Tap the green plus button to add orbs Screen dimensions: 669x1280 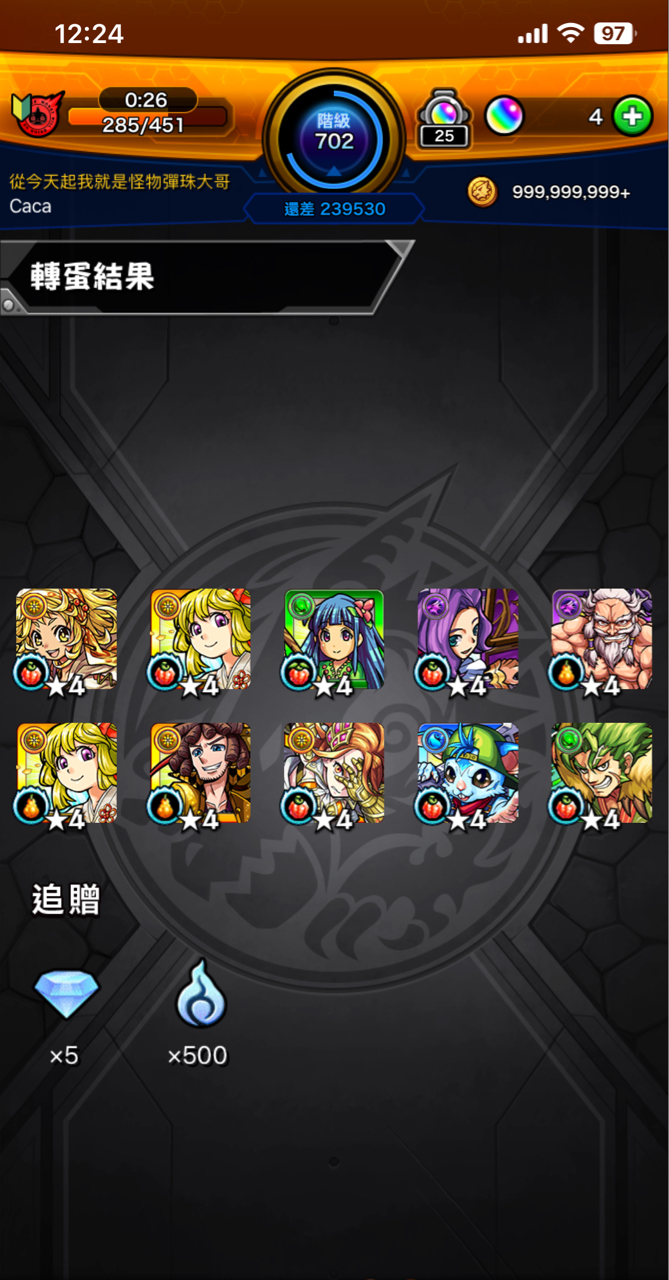point(631,117)
